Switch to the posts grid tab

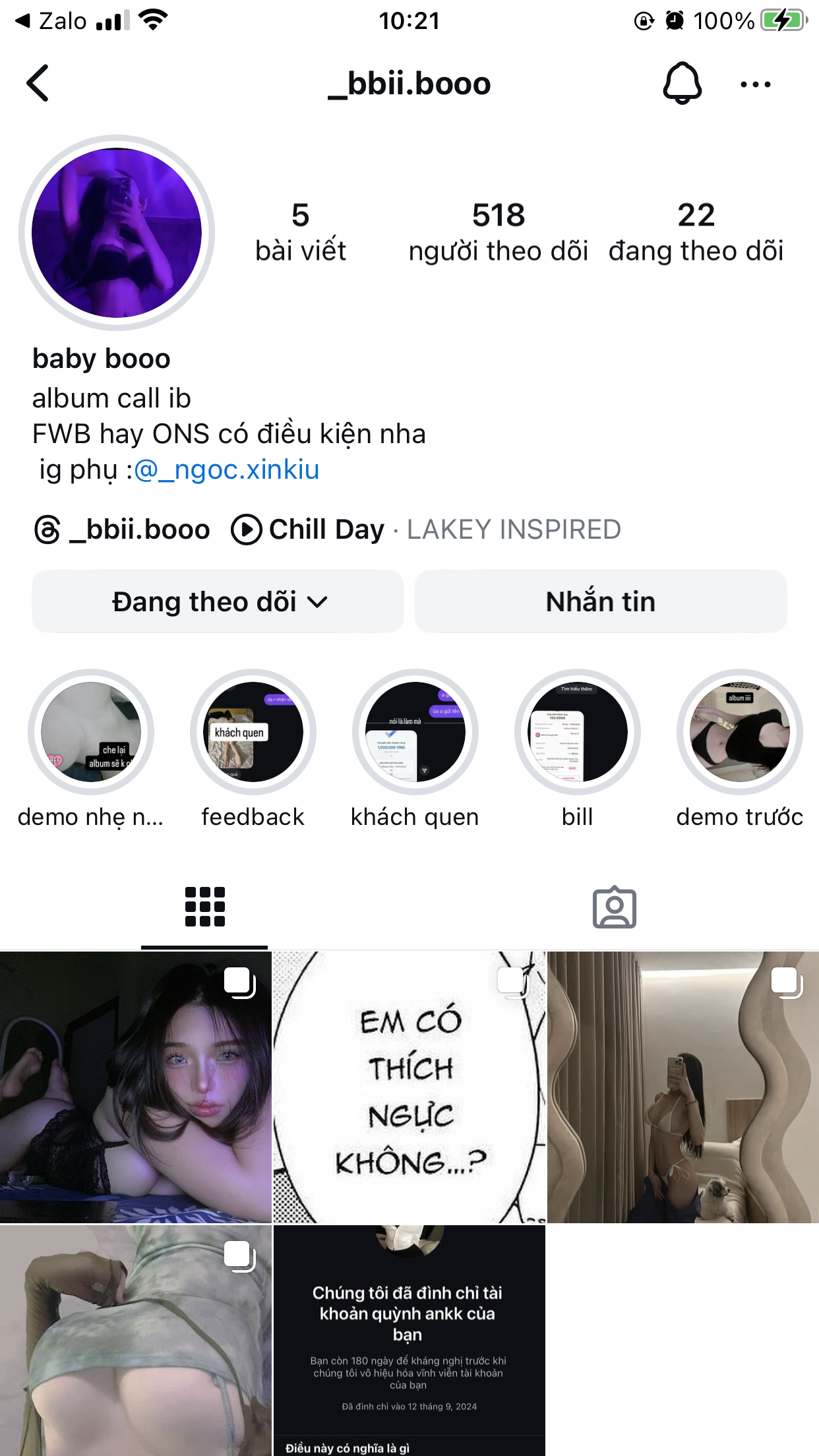click(x=204, y=907)
